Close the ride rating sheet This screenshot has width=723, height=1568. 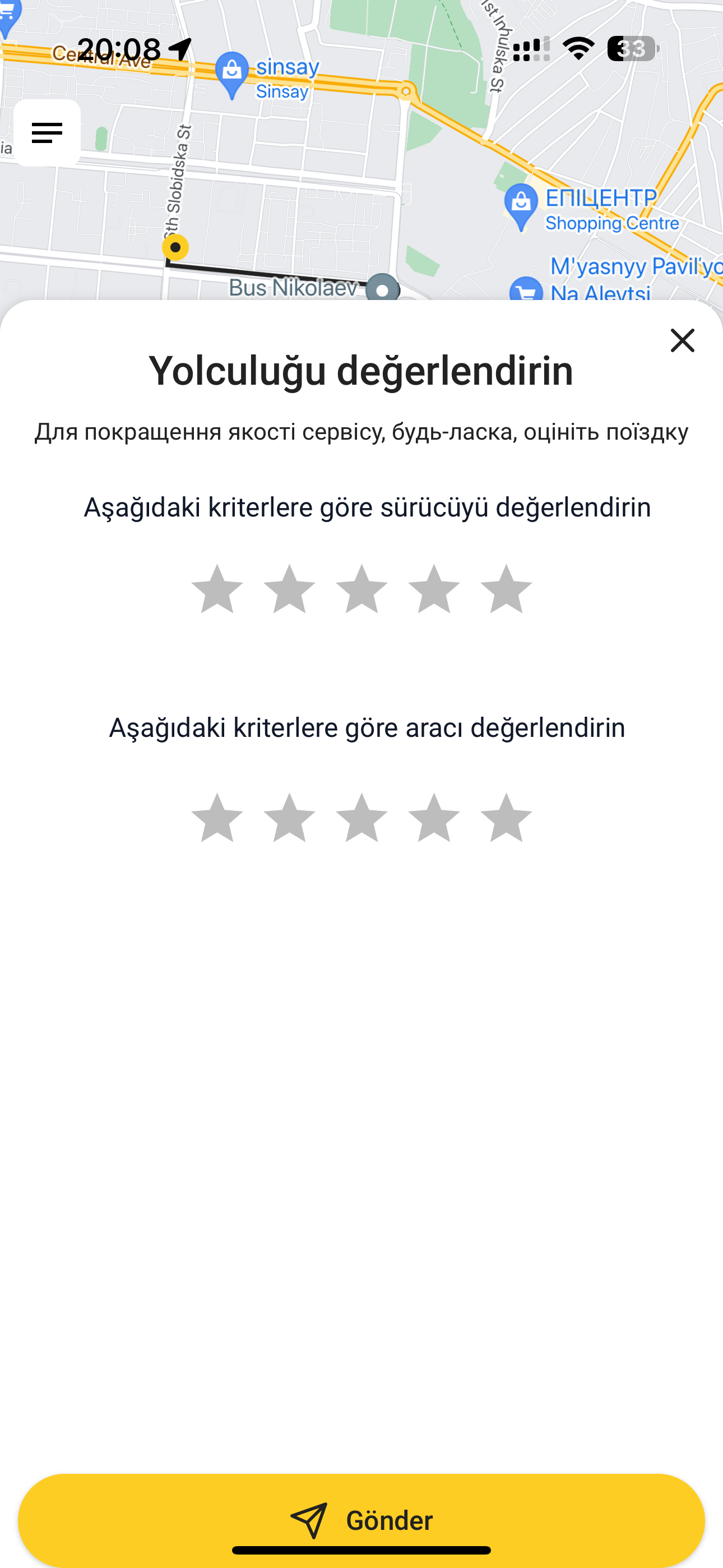(682, 340)
